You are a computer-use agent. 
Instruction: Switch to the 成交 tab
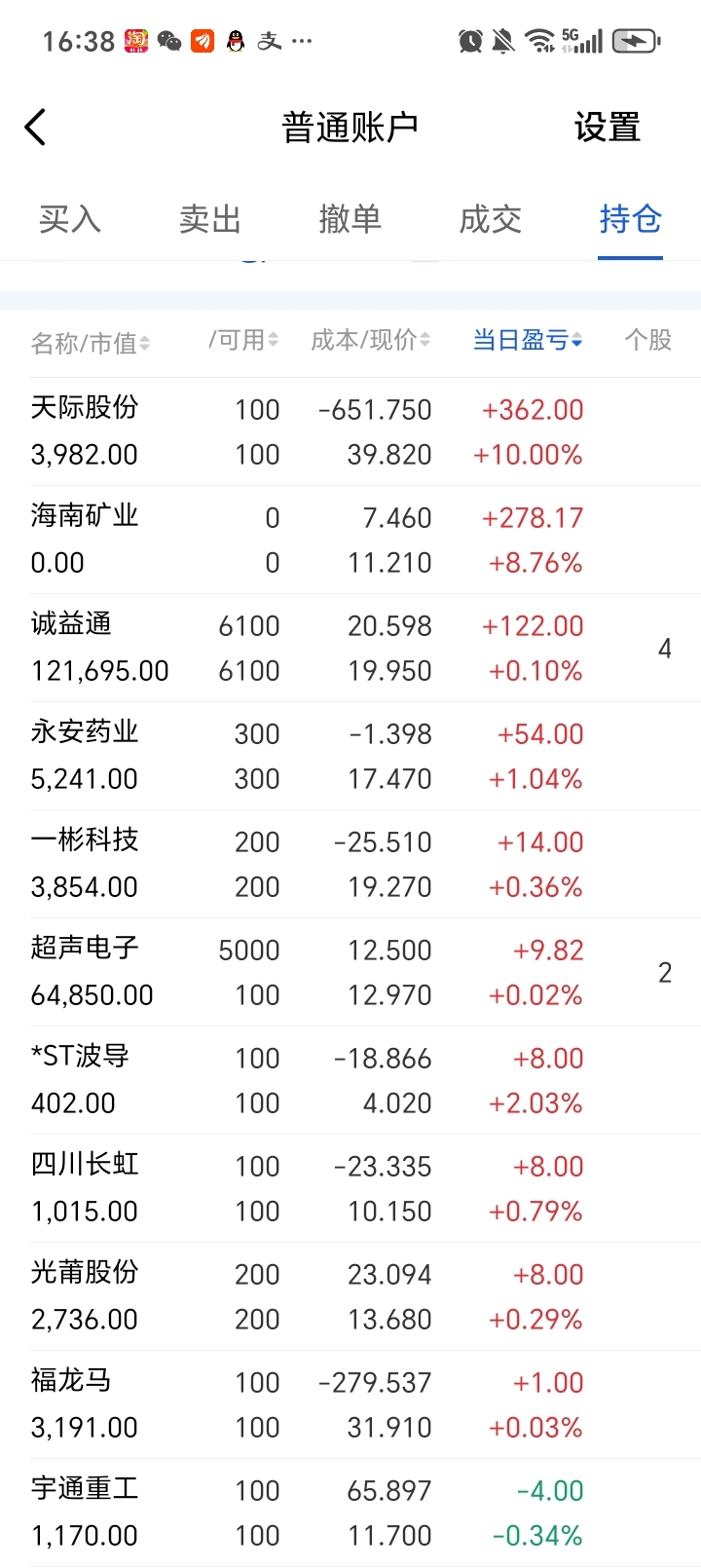[491, 219]
